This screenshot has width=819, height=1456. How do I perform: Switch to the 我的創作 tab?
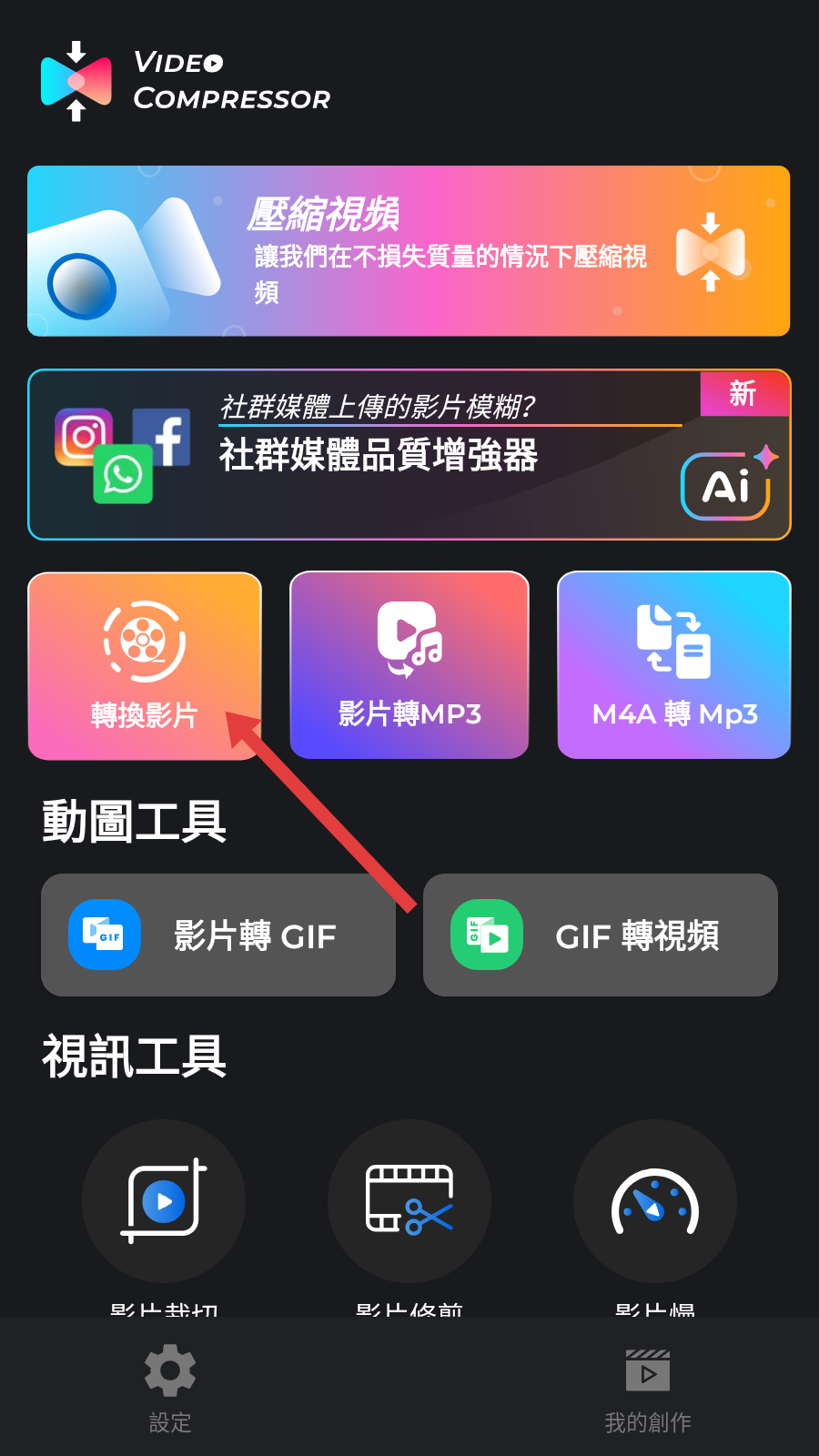648,1388
